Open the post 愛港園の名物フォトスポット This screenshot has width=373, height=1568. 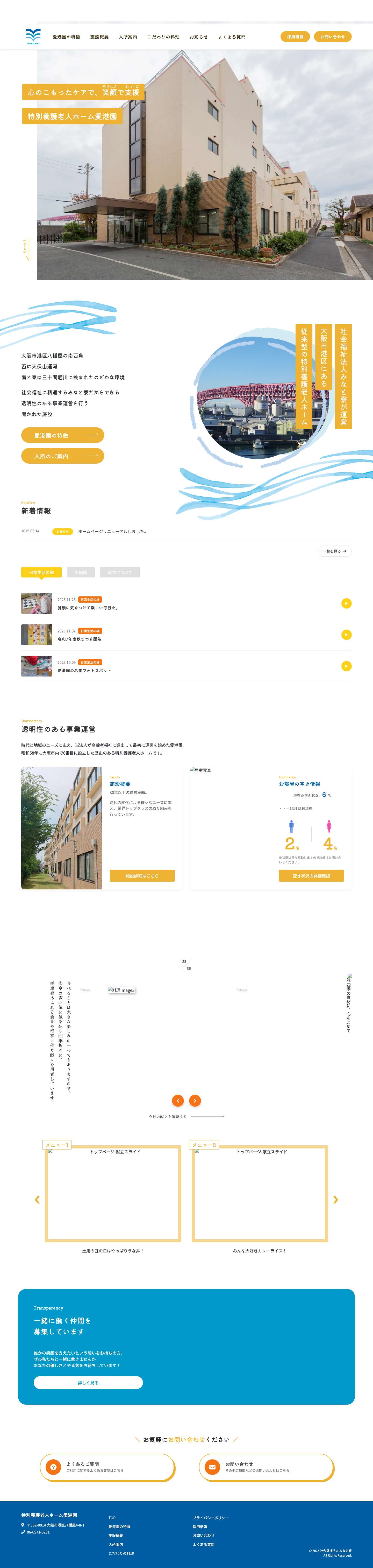coord(85,670)
